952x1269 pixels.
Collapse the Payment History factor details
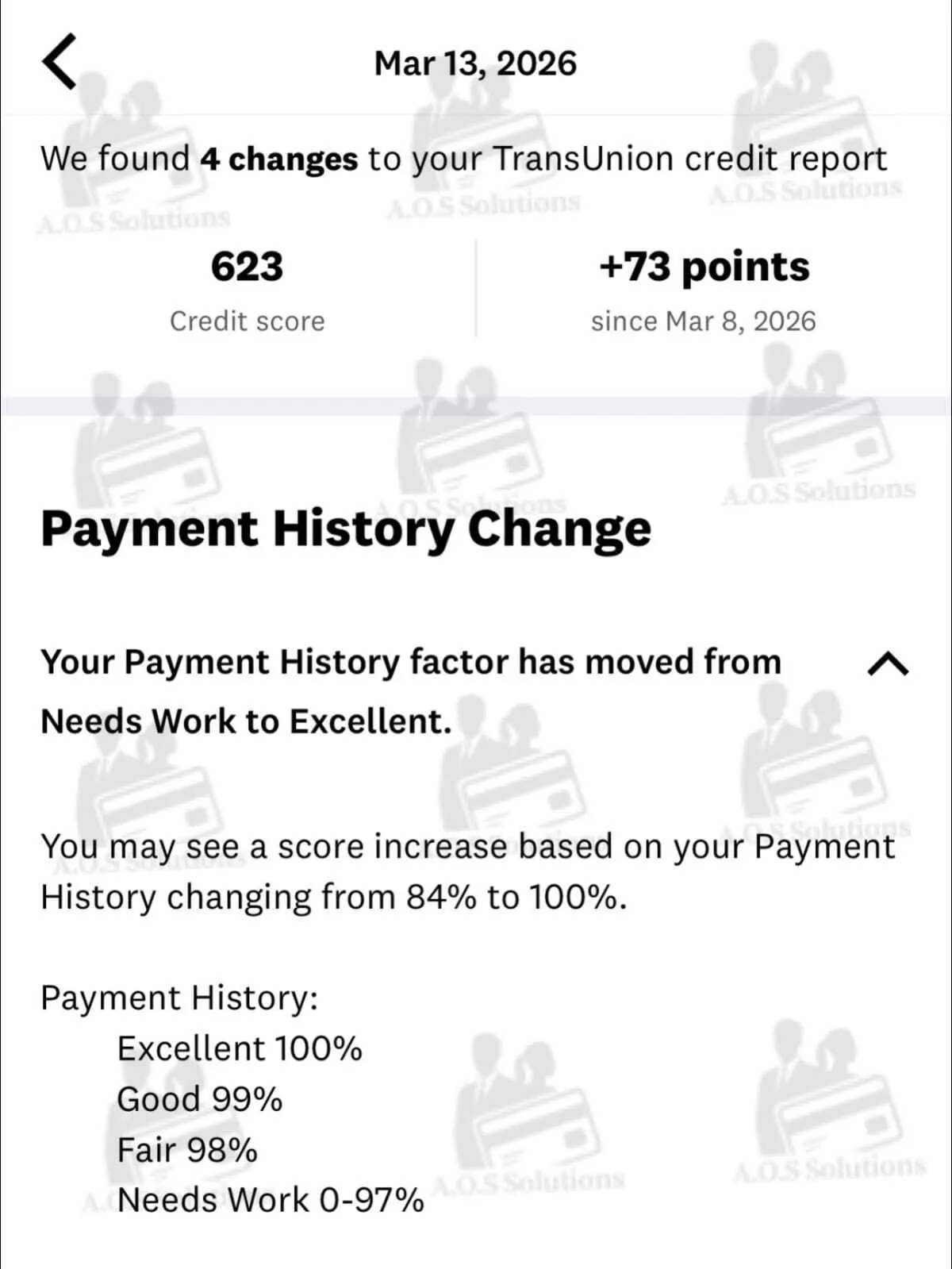888,663
